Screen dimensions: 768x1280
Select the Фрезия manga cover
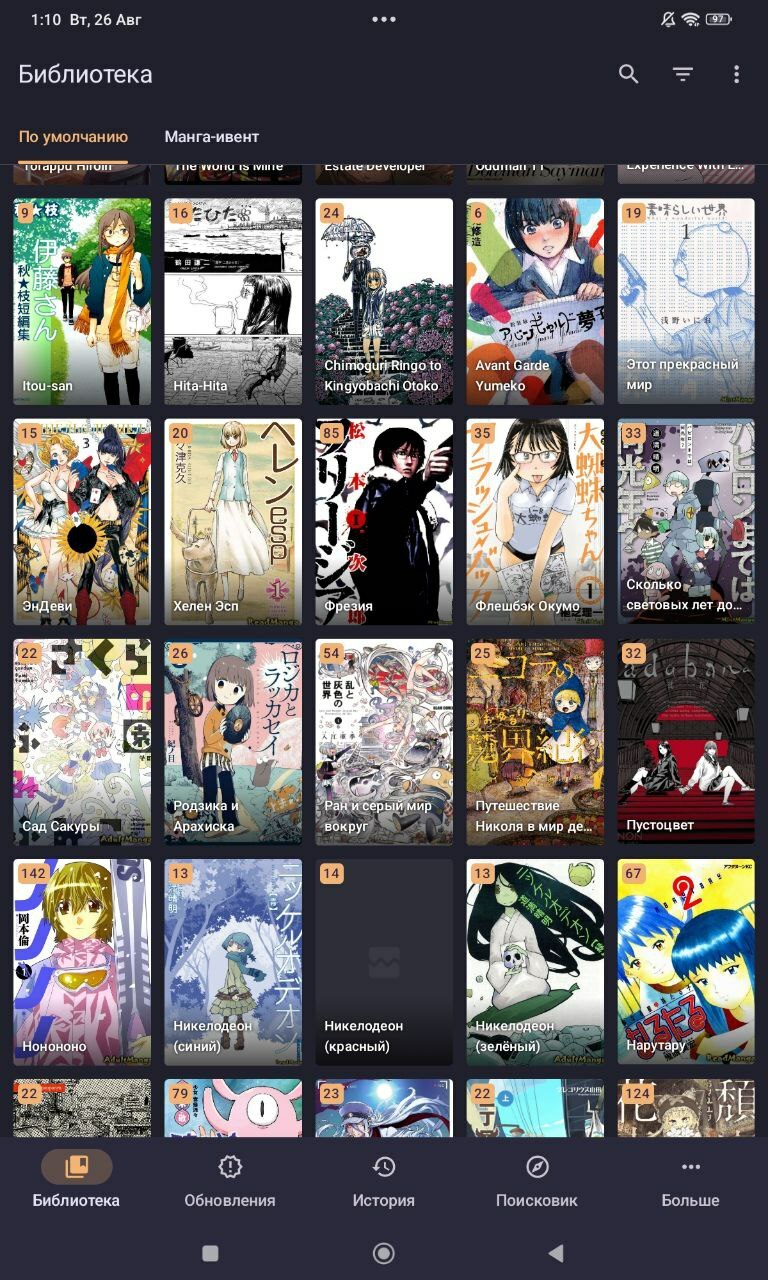pos(384,521)
